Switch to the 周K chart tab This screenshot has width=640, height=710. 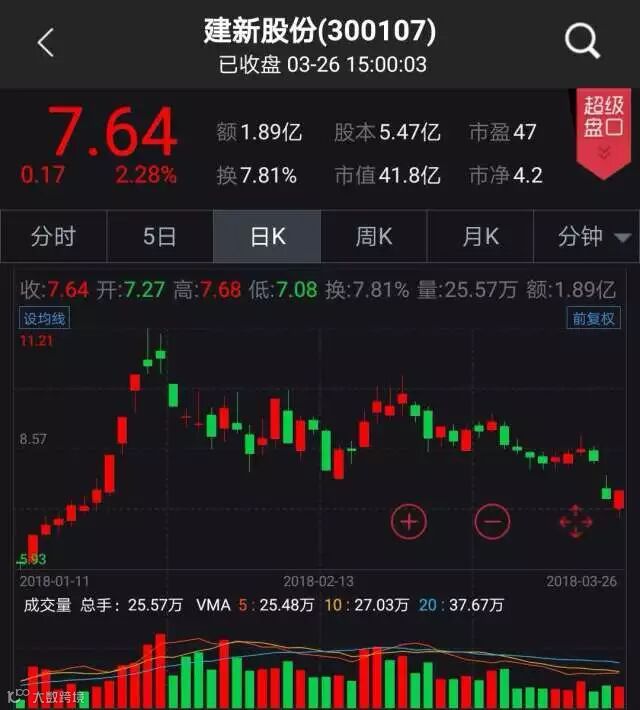374,237
